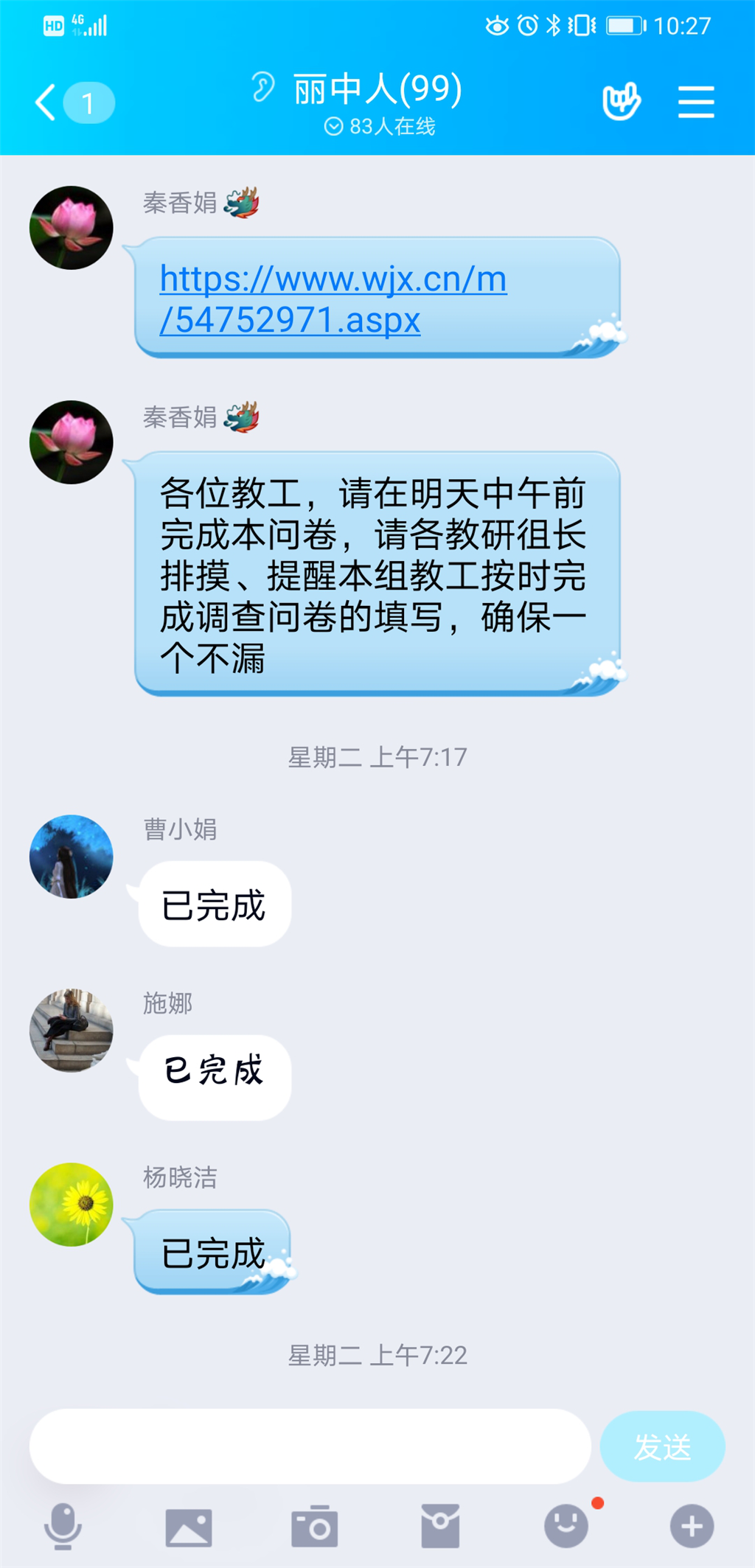Go back to the message list
This screenshot has height=1568, width=755.
coord(46,102)
